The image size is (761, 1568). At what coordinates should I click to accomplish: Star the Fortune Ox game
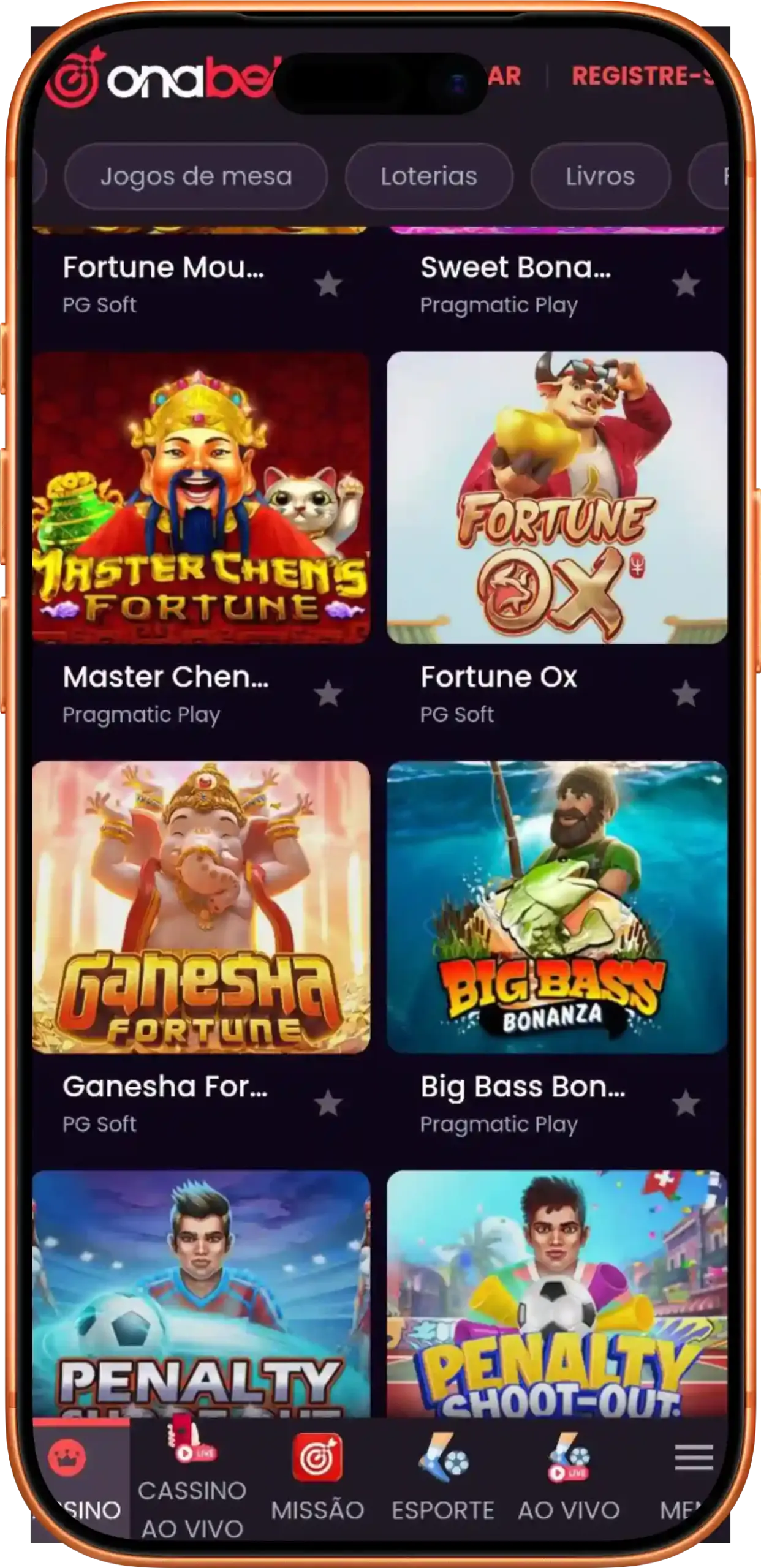(x=685, y=694)
